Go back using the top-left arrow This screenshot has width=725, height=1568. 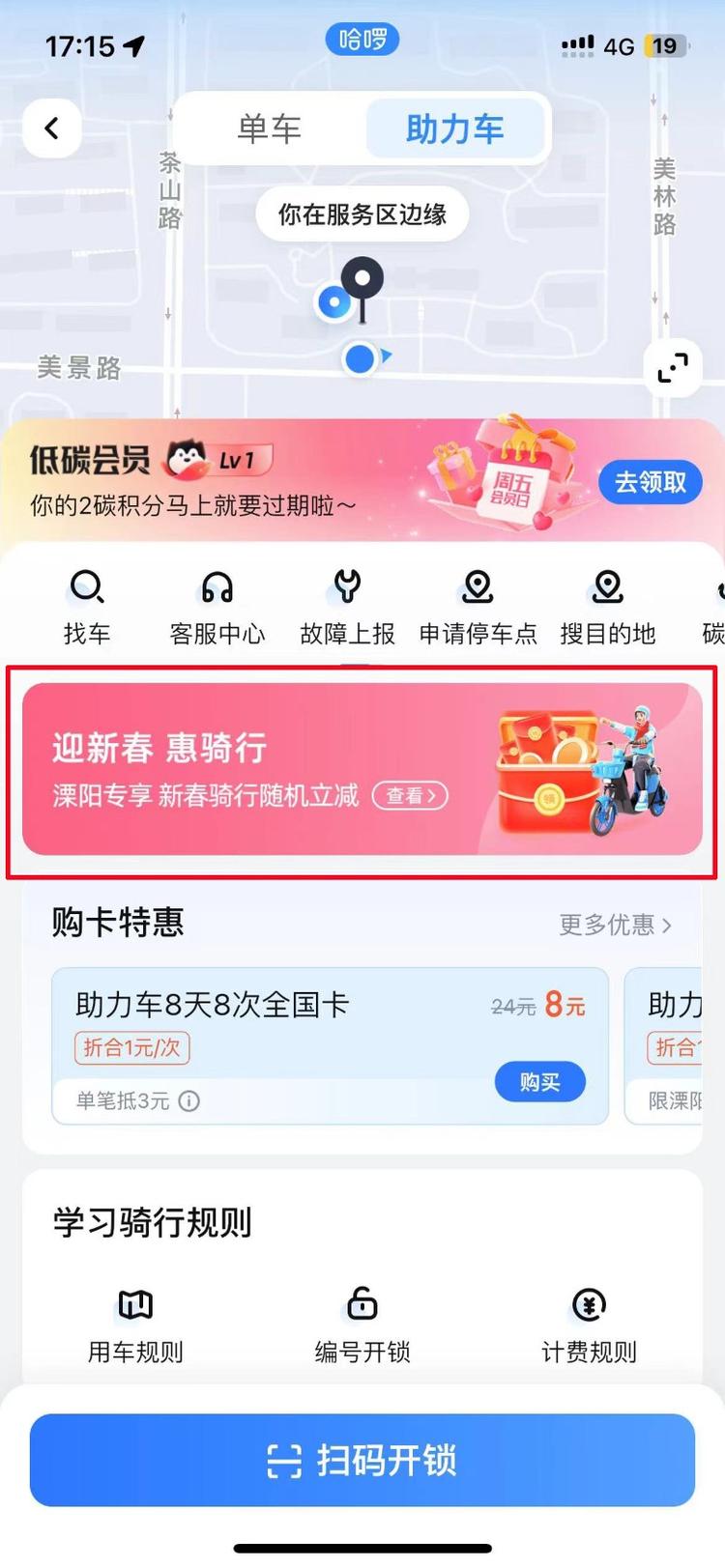(x=52, y=128)
